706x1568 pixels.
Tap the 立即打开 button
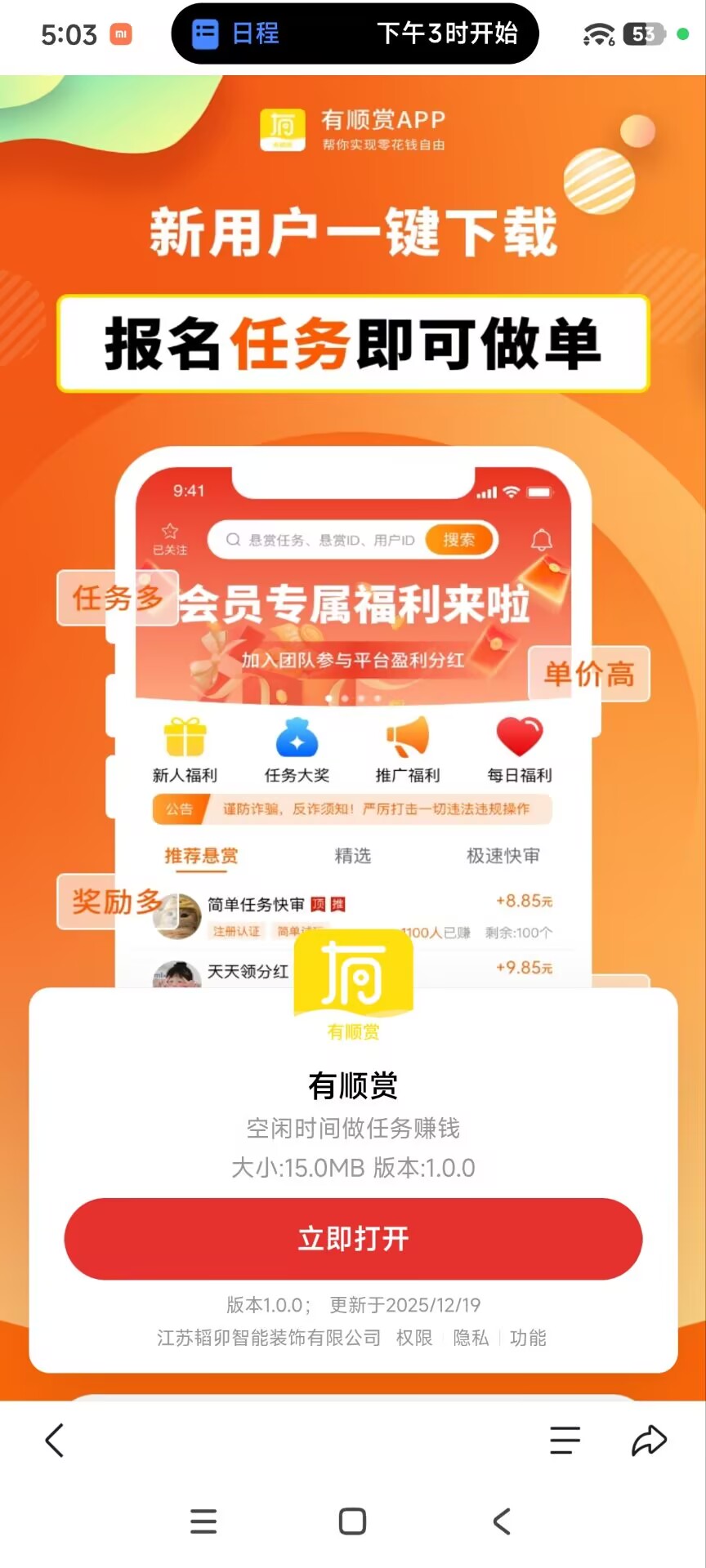pyautogui.click(x=353, y=1238)
